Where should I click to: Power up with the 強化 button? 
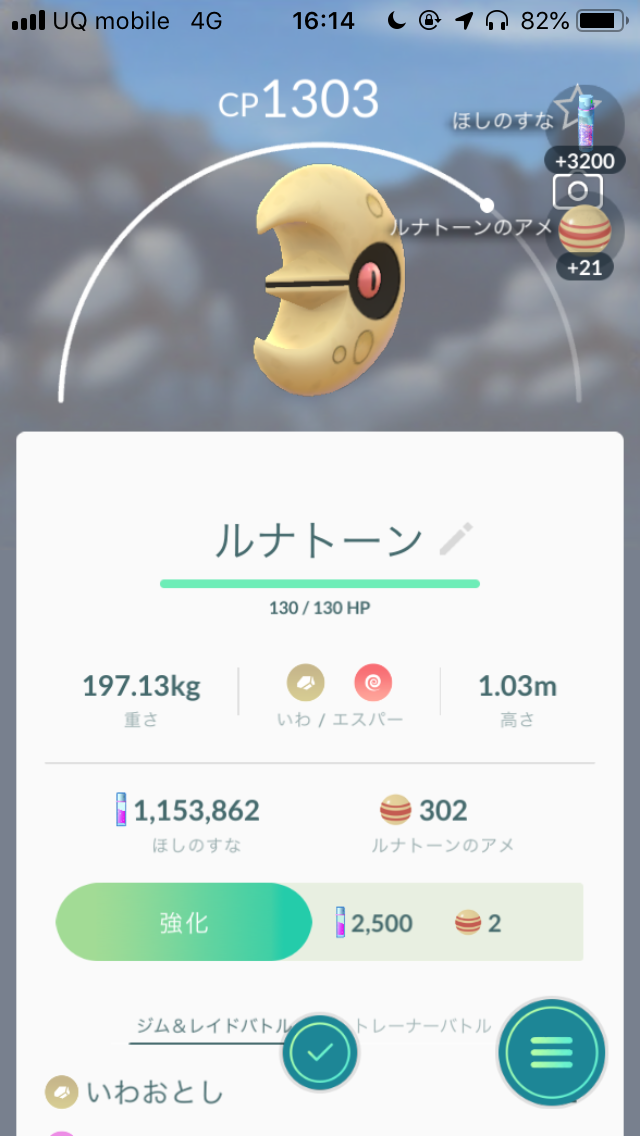coord(183,922)
